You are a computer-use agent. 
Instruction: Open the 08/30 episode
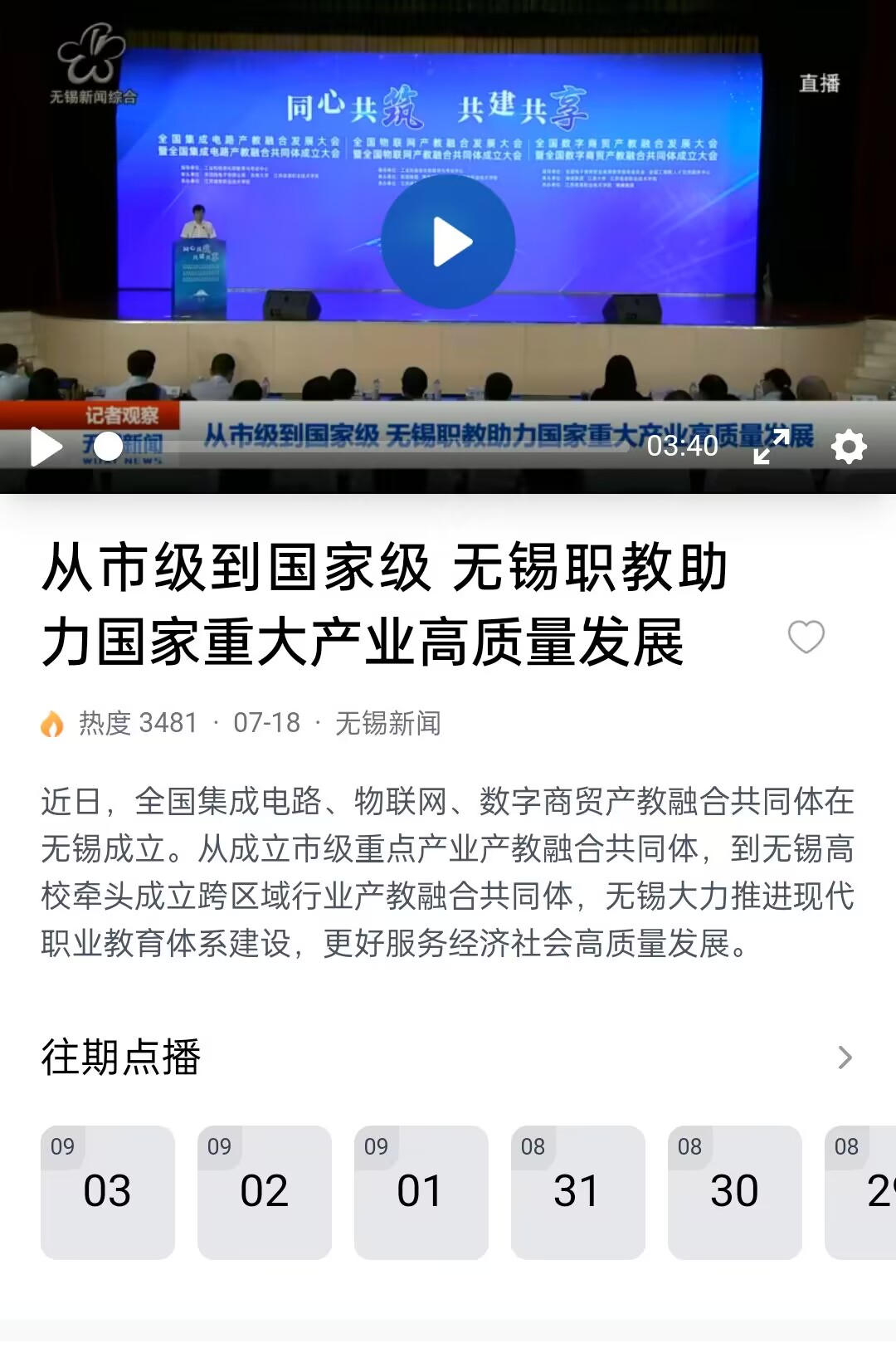point(735,1192)
